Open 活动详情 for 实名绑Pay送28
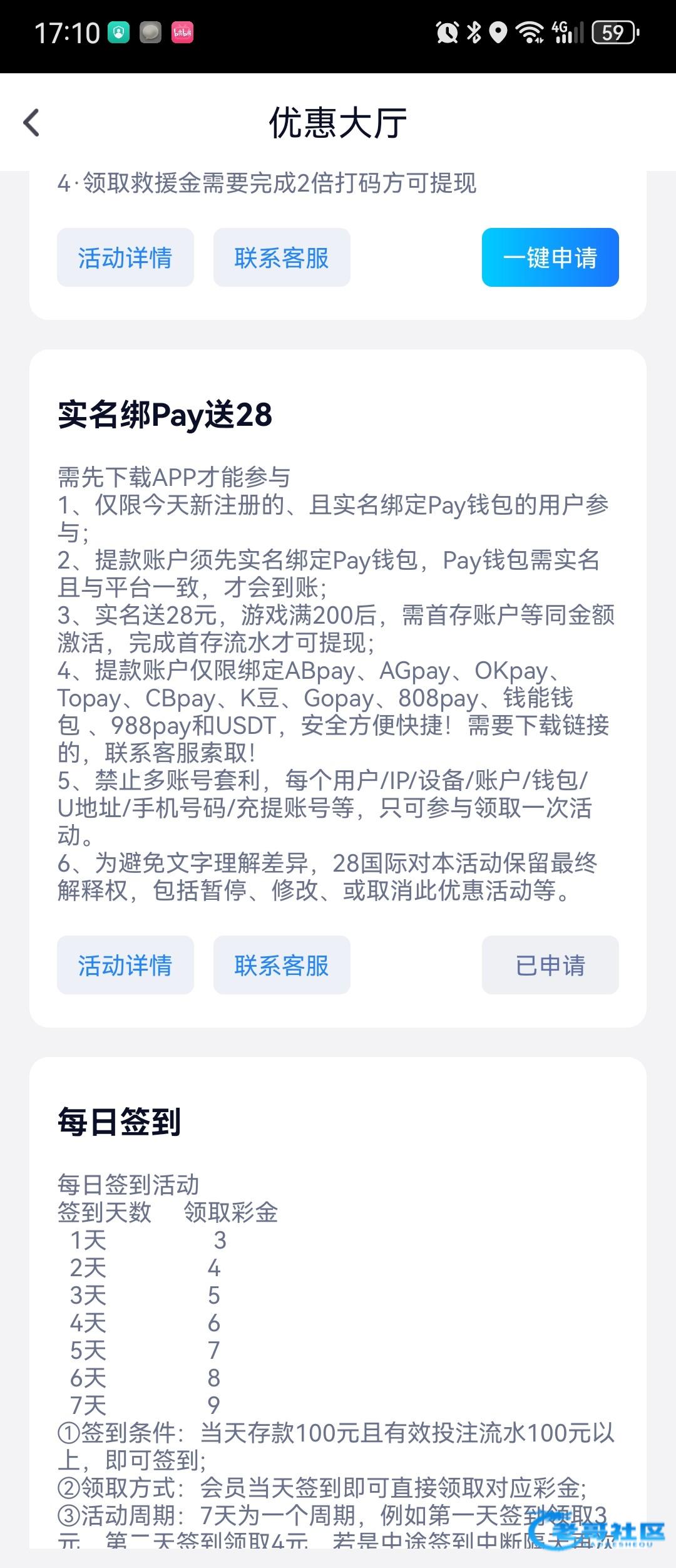This screenshot has width=676, height=1568. 125,965
